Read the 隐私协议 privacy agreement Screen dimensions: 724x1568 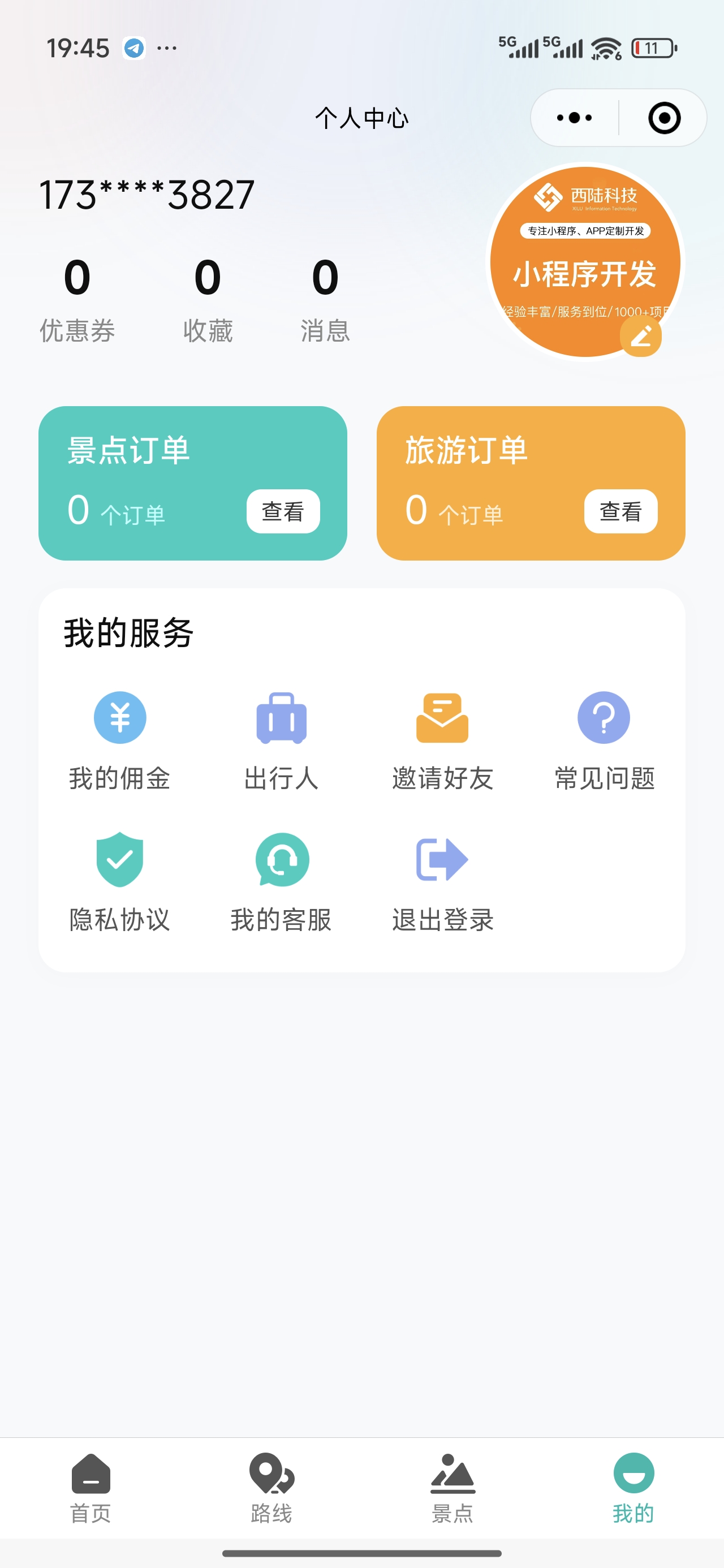tap(120, 882)
